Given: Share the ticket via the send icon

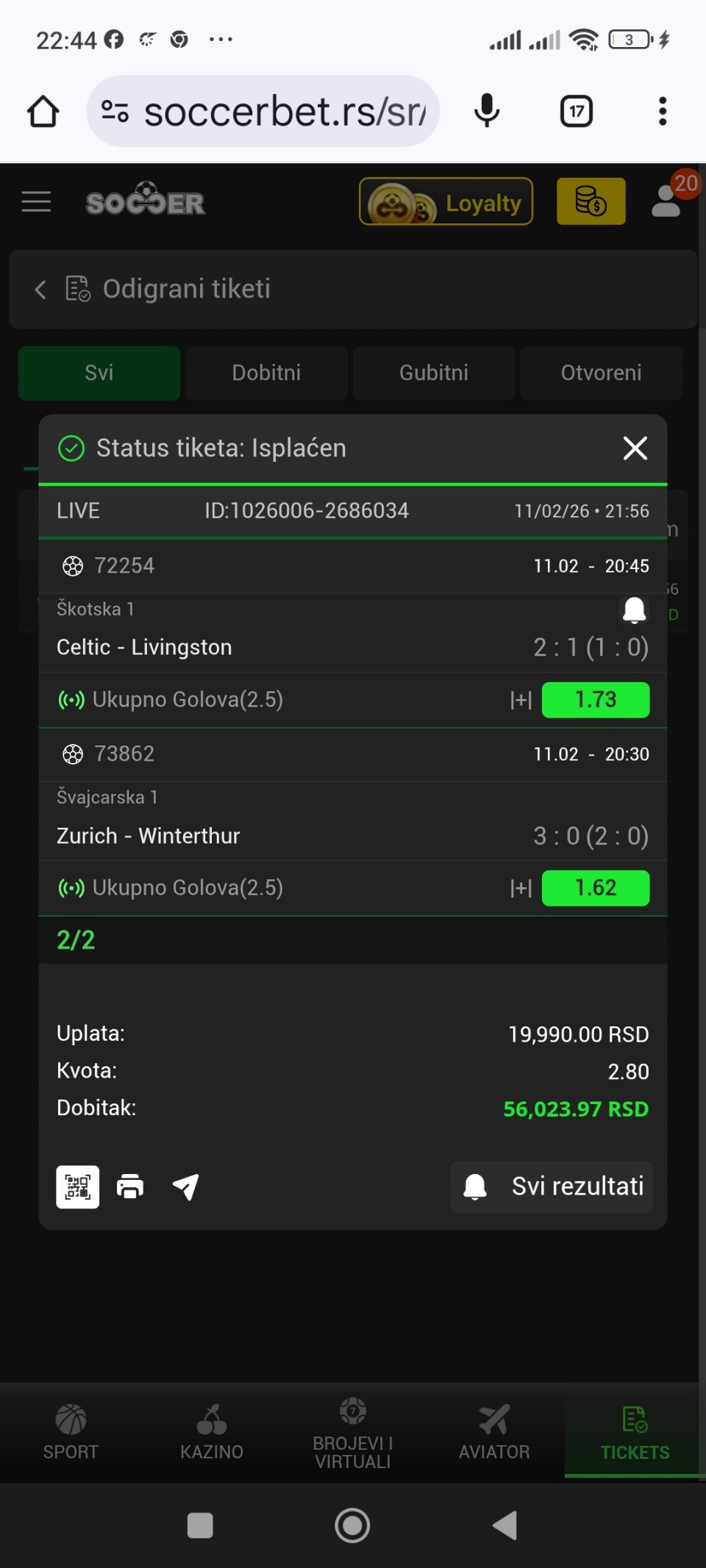Looking at the screenshot, I should tap(185, 1186).
